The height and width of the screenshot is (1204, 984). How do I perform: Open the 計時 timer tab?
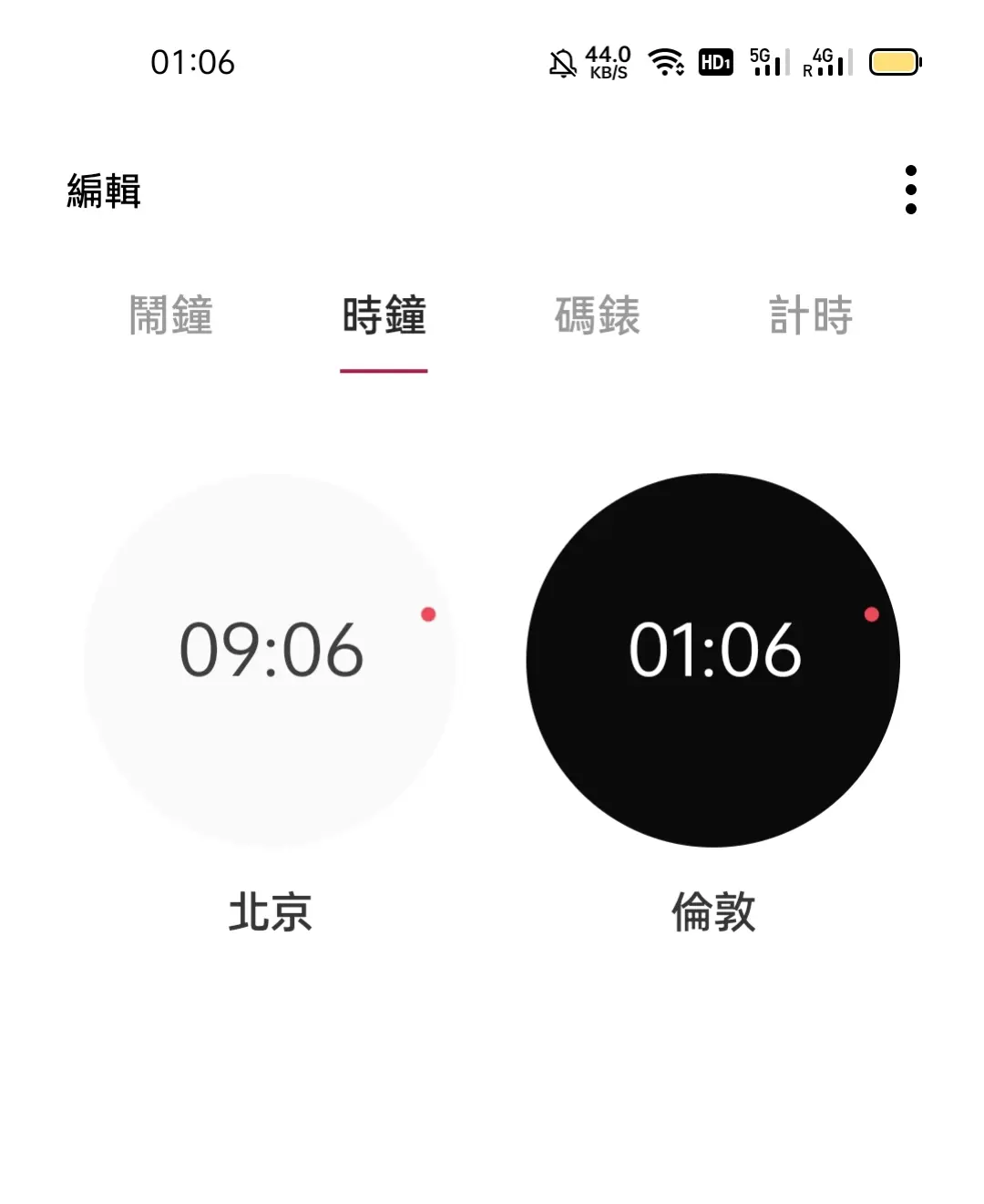(x=811, y=317)
